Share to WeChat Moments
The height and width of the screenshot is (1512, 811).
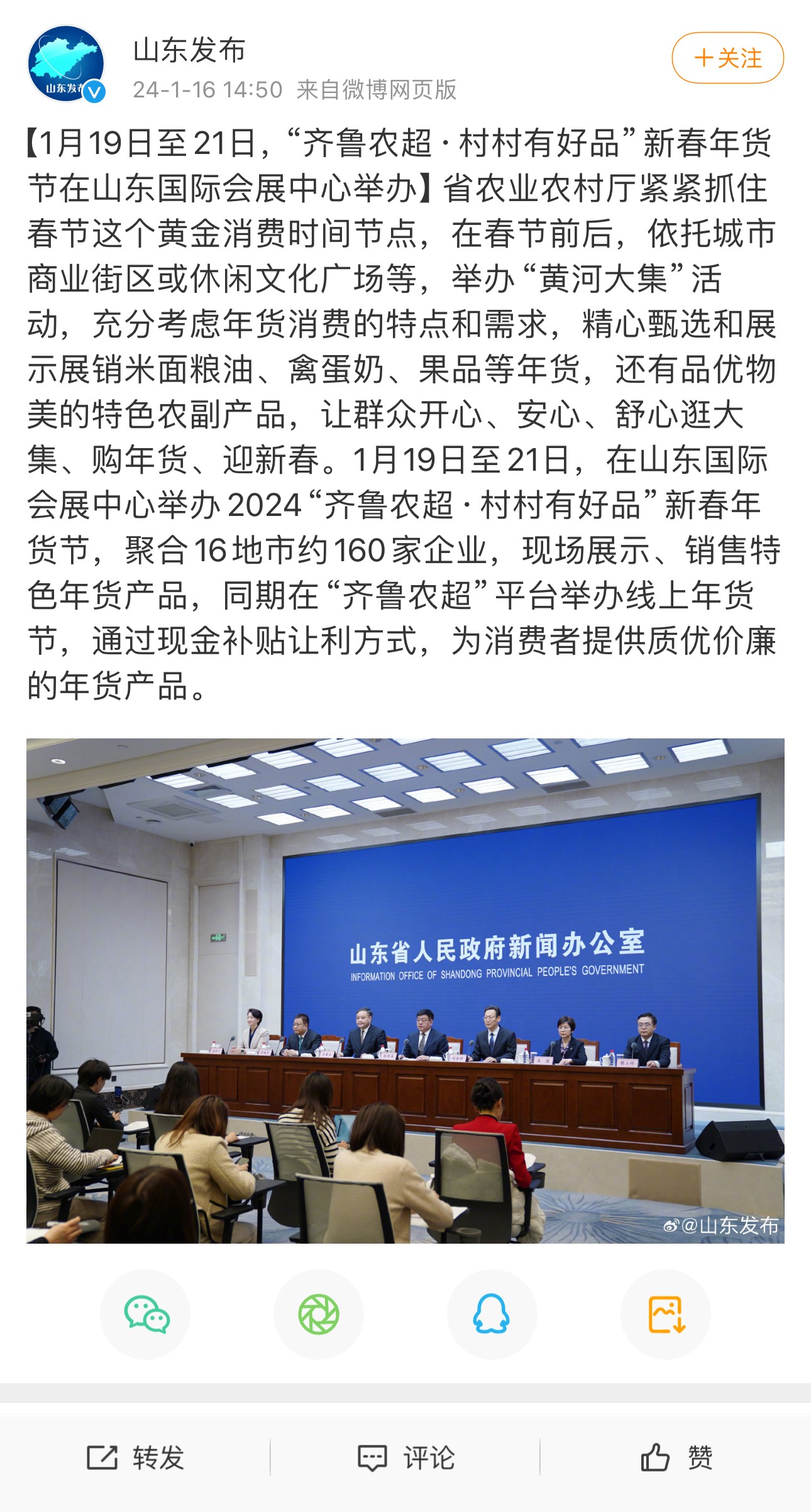pyautogui.click(x=319, y=1314)
